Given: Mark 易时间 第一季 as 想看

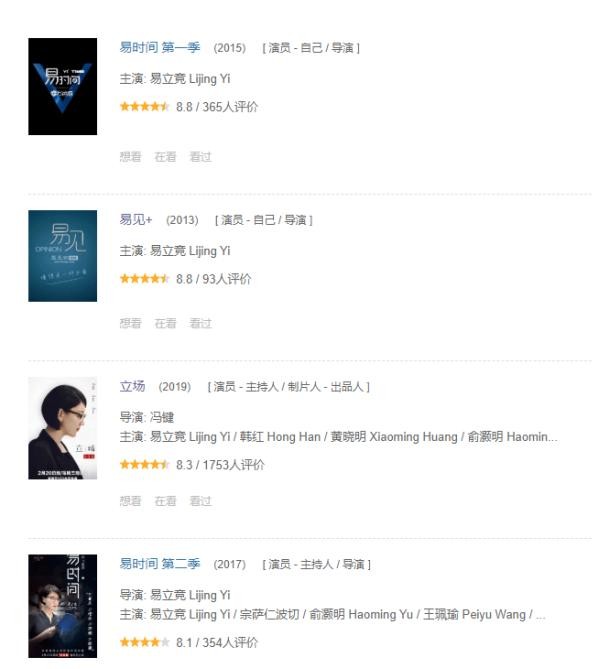Looking at the screenshot, I should click(x=131, y=157).
